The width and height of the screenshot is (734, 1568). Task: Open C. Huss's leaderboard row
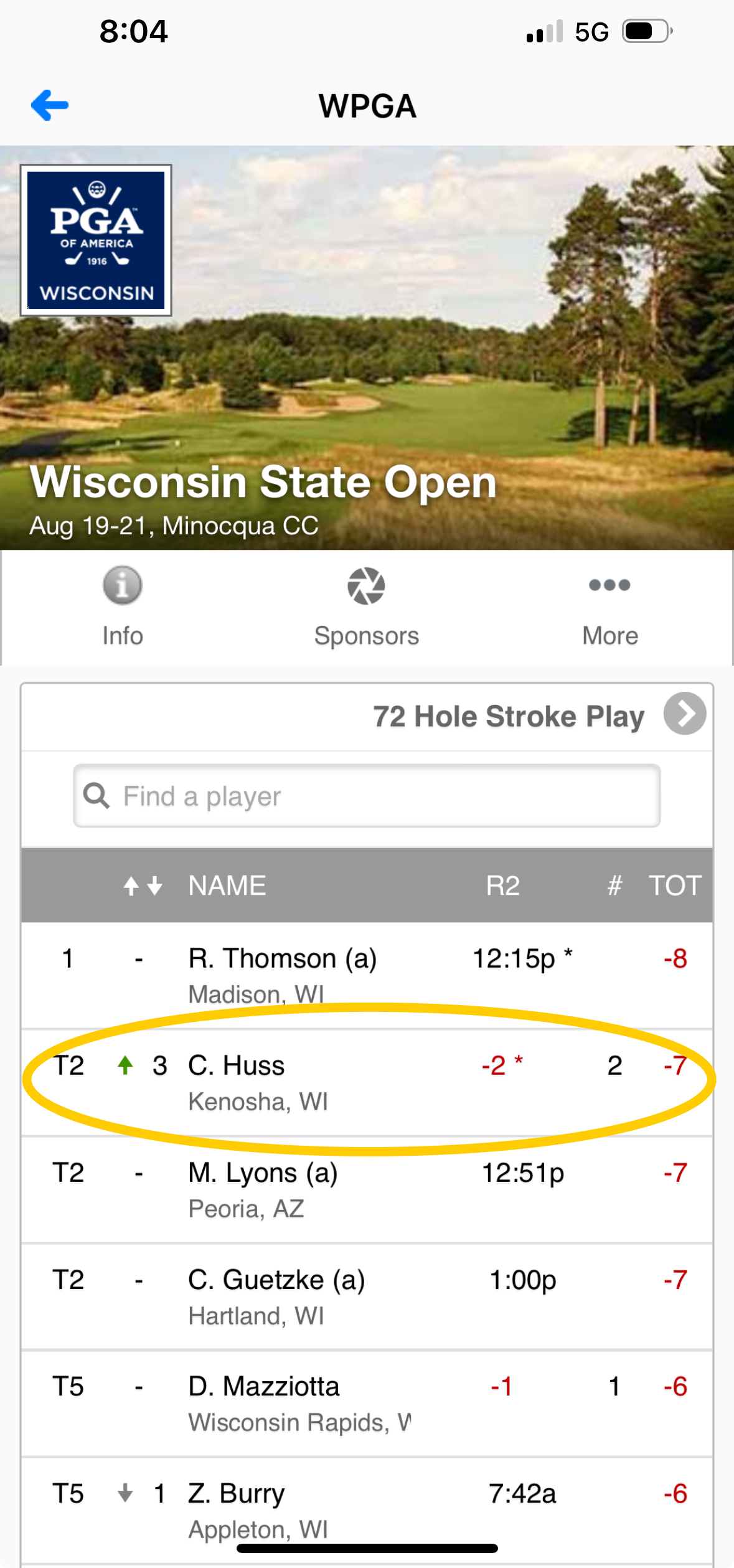(367, 1082)
